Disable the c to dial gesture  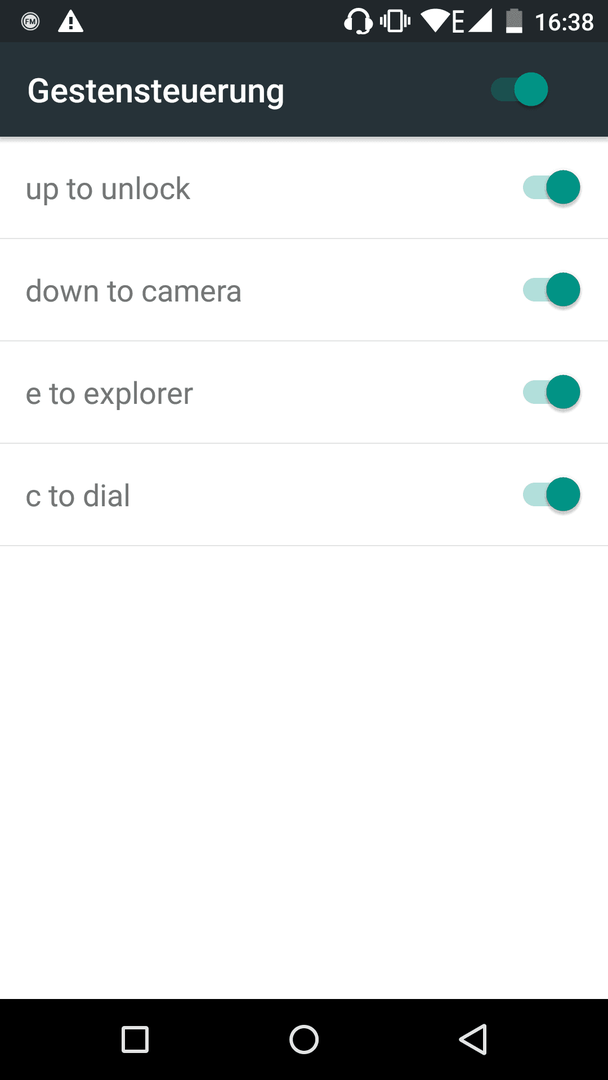click(552, 495)
